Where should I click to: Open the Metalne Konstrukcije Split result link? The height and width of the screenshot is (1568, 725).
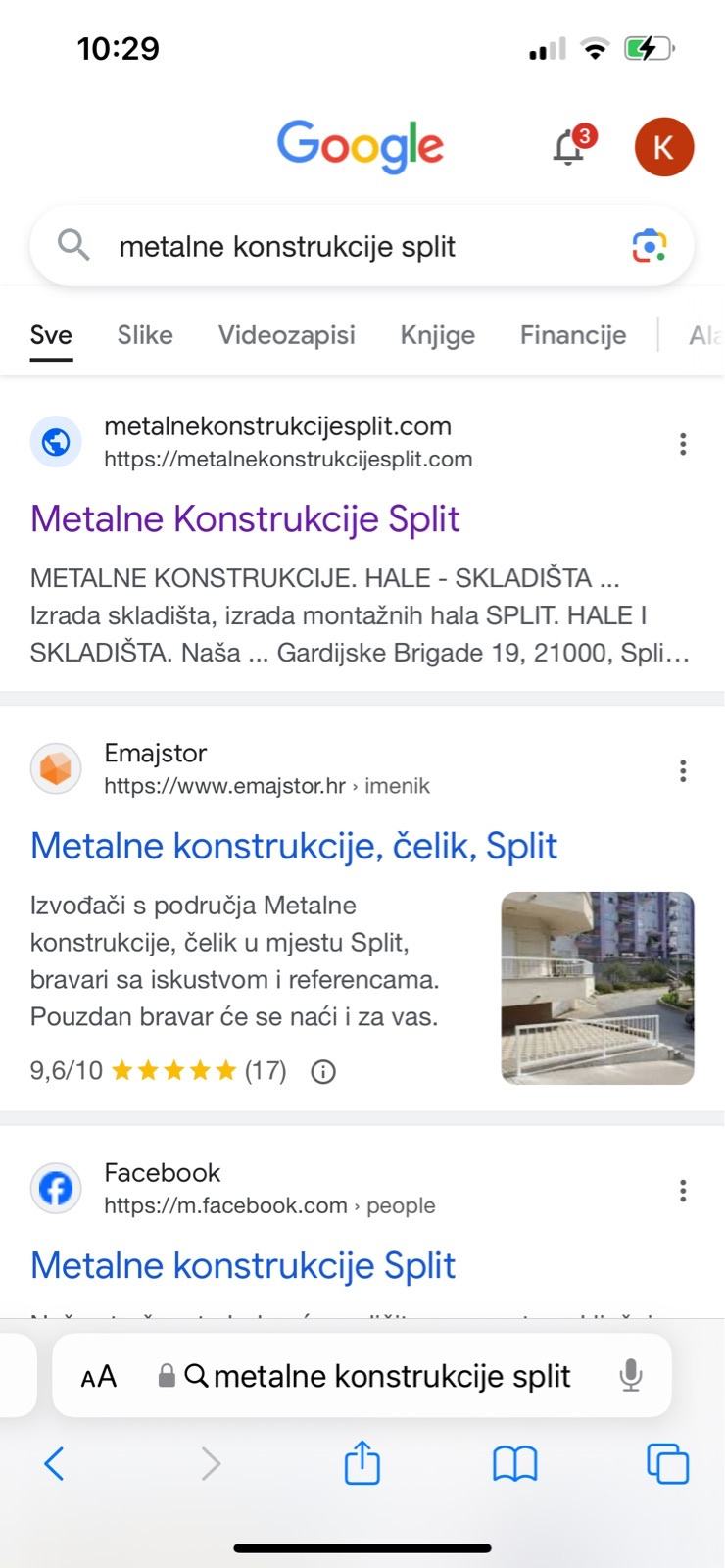[245, 518]
